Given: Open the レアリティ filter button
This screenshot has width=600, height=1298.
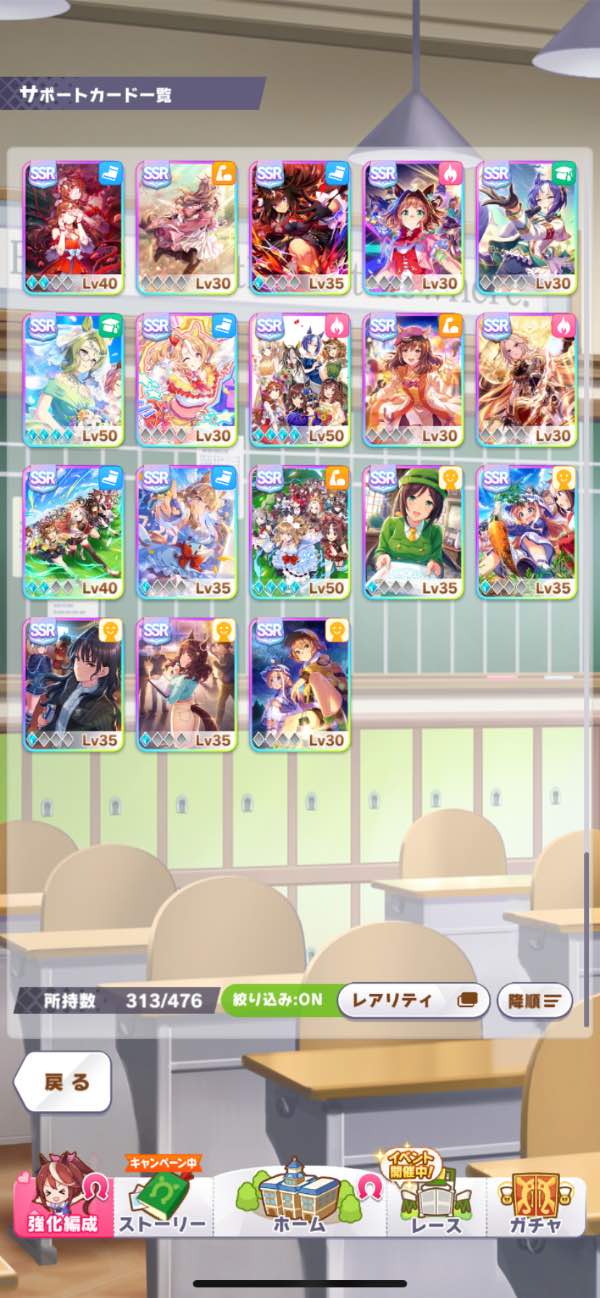Looking at the screenshot, I should point(413,999).
